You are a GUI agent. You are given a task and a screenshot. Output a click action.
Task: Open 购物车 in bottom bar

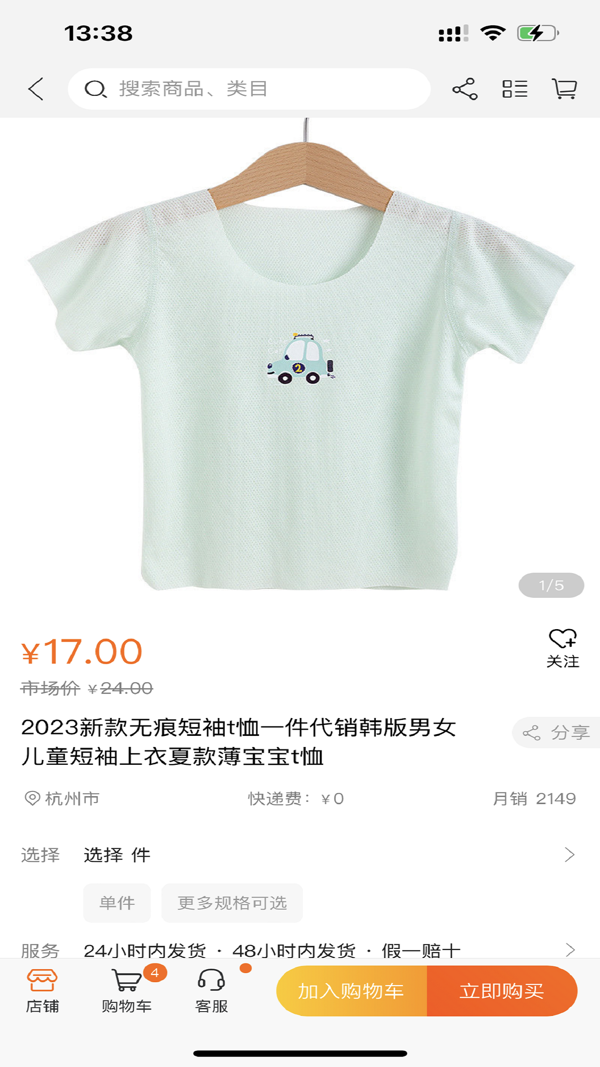click(127, 990)
